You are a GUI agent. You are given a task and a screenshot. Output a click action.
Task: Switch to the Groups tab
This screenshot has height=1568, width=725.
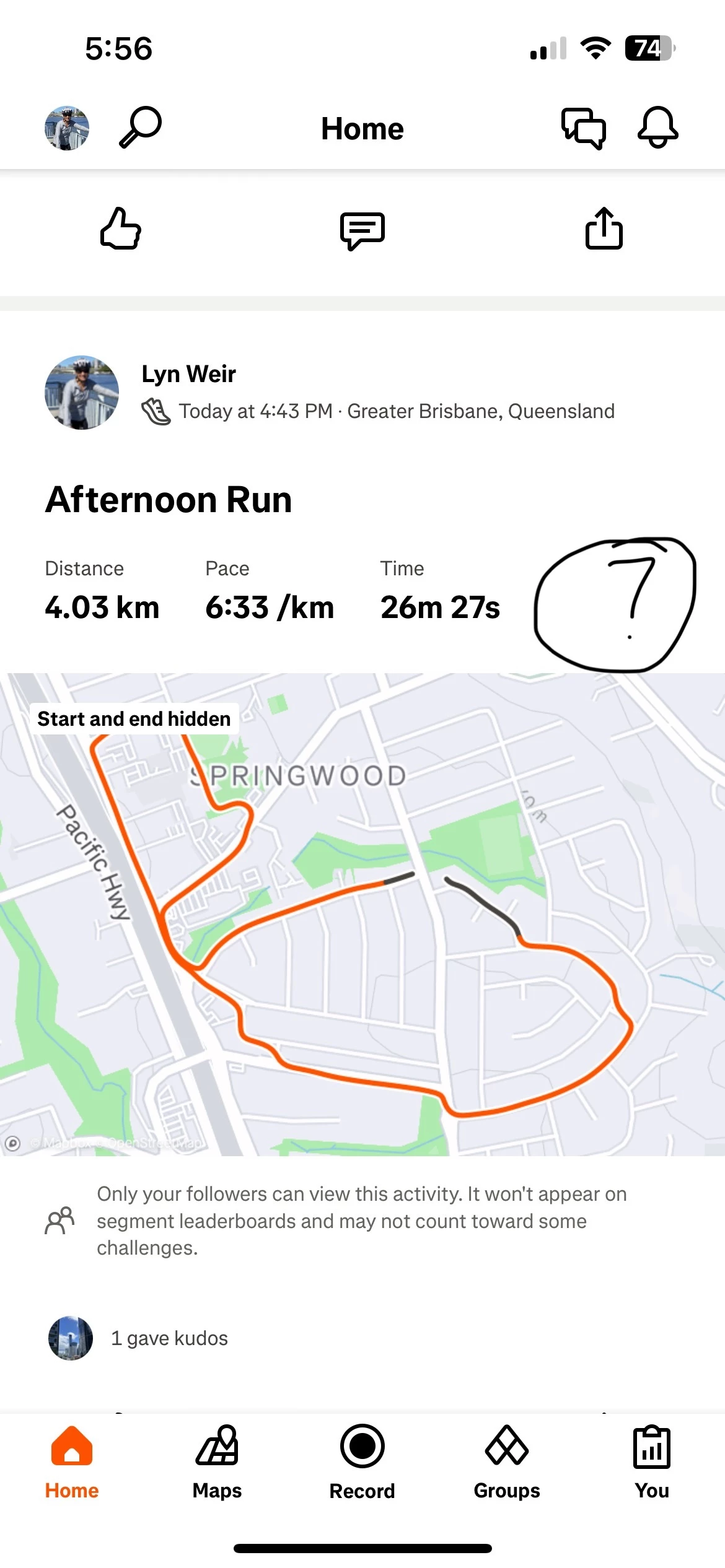tap(507, 1463)
